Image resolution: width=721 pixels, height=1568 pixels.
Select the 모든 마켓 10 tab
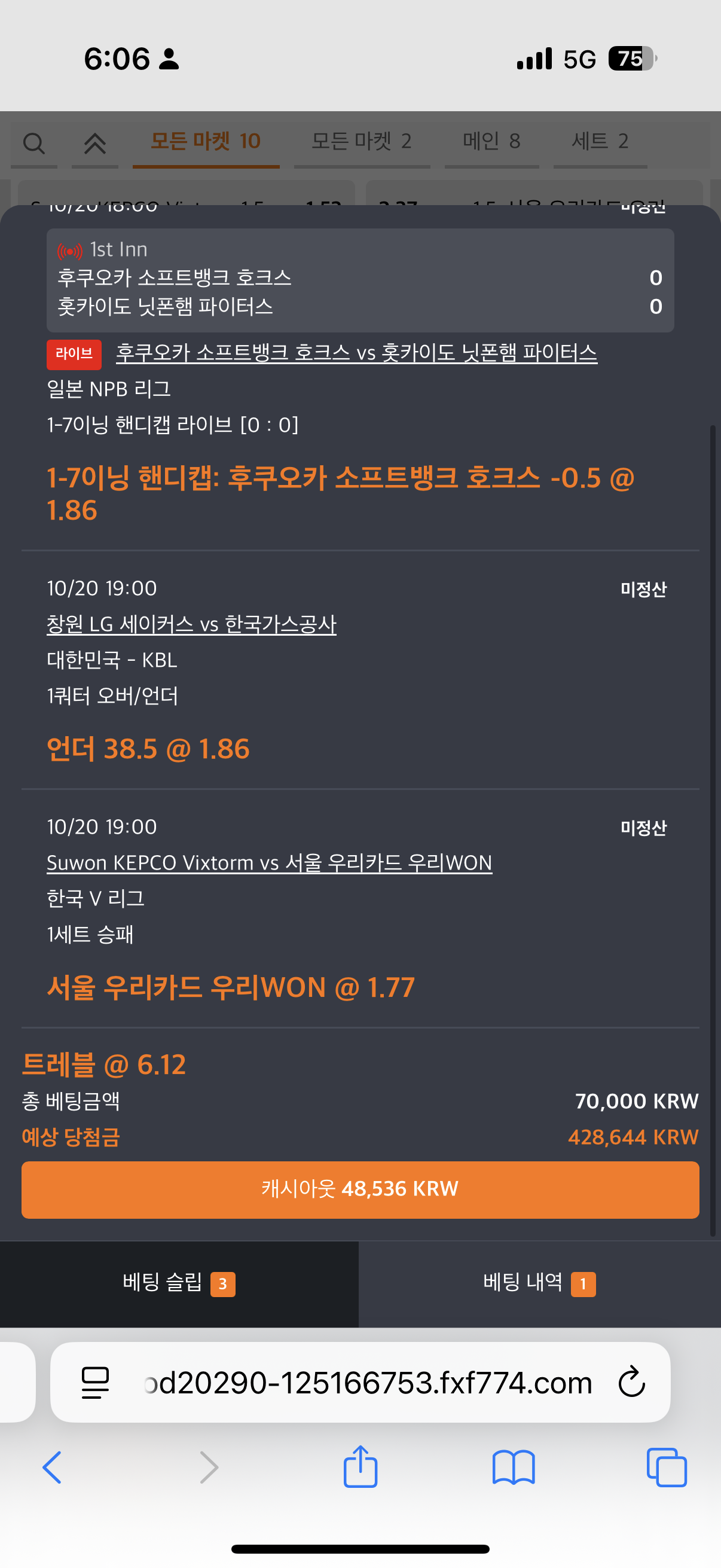point(206,141)
